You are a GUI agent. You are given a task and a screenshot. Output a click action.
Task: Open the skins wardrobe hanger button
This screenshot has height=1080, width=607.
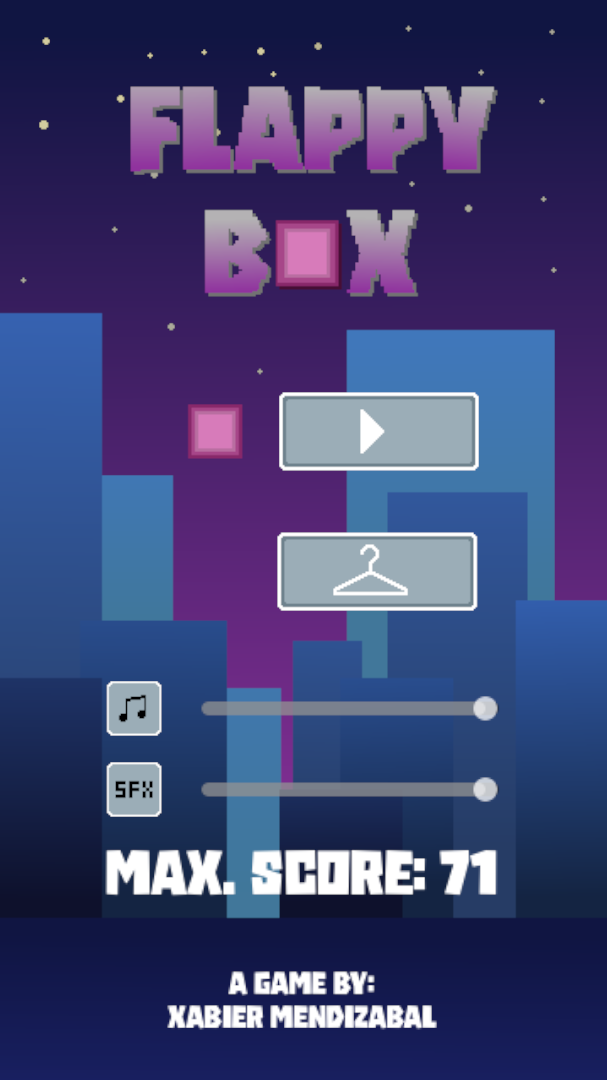[376, 572]
